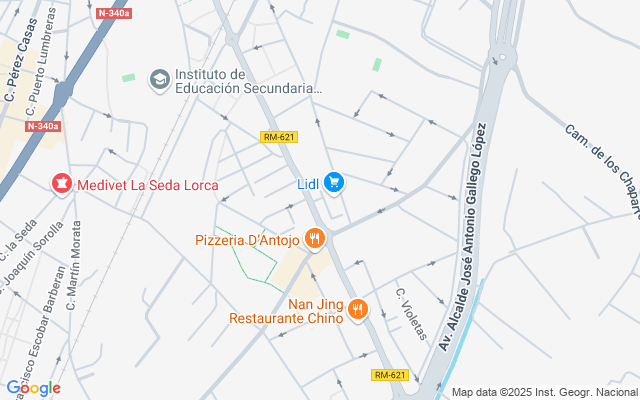Viewport: 640px width, 400px height.
Task: Select the Pizzeria D'Antojo restaurant pin
Action: tap(315, 238)
